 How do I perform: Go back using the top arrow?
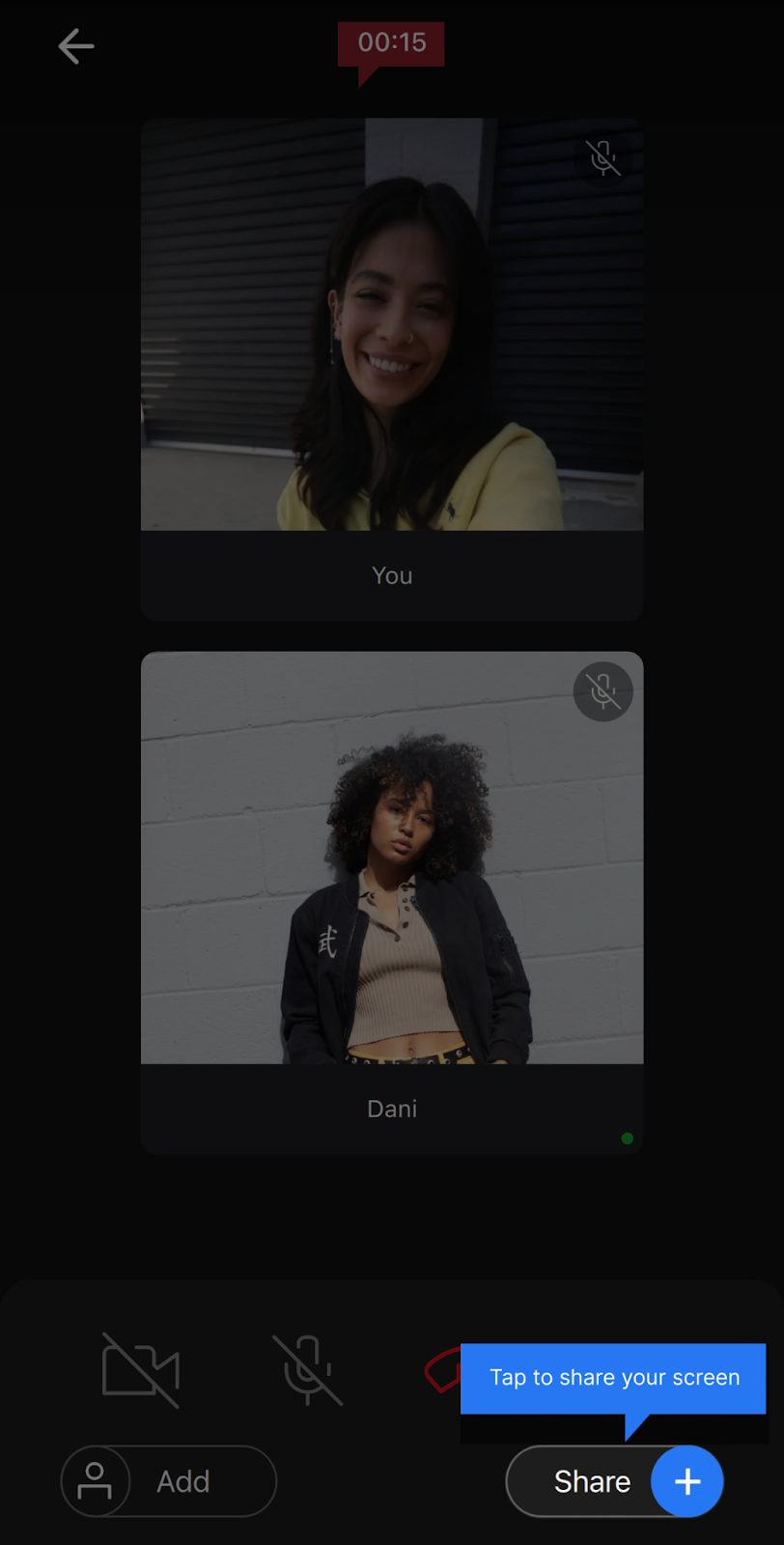pyautogui.click(x=75, y=45)
